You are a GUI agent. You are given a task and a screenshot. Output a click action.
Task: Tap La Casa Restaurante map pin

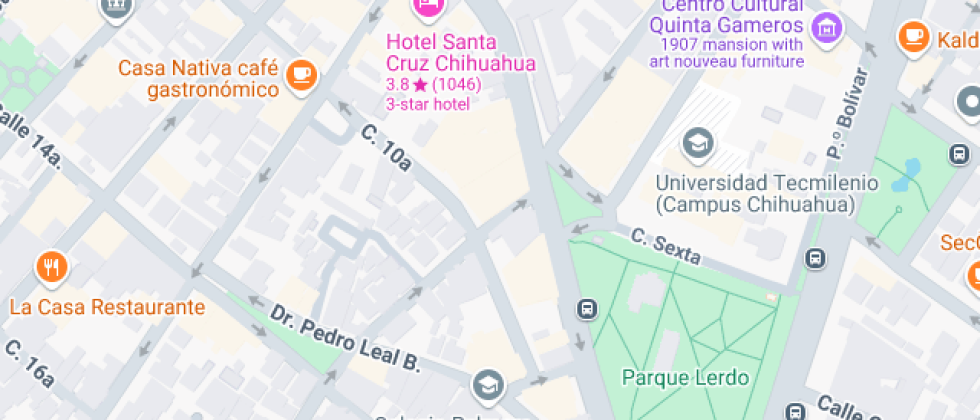tap(51, 267)
